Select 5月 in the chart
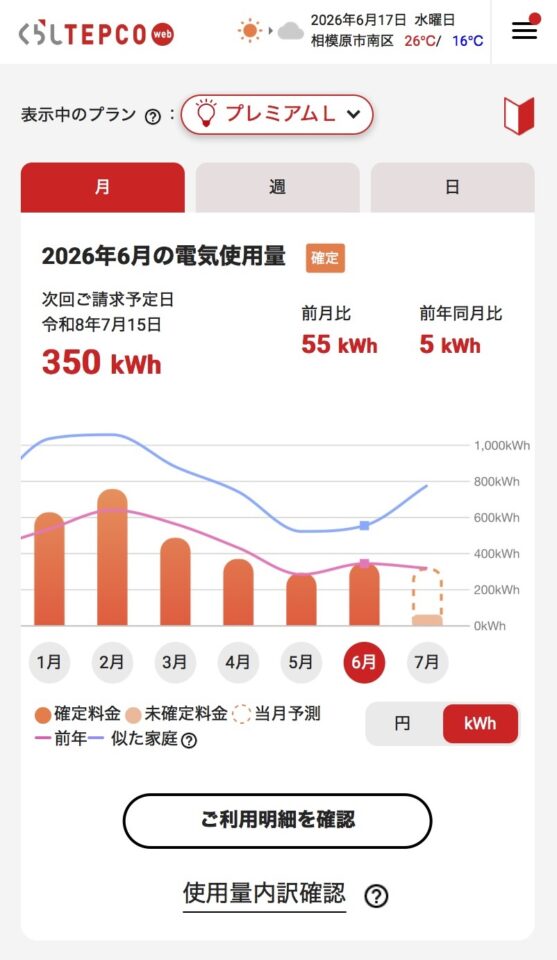This screenshot has height=960, width=557. (301, 662)
